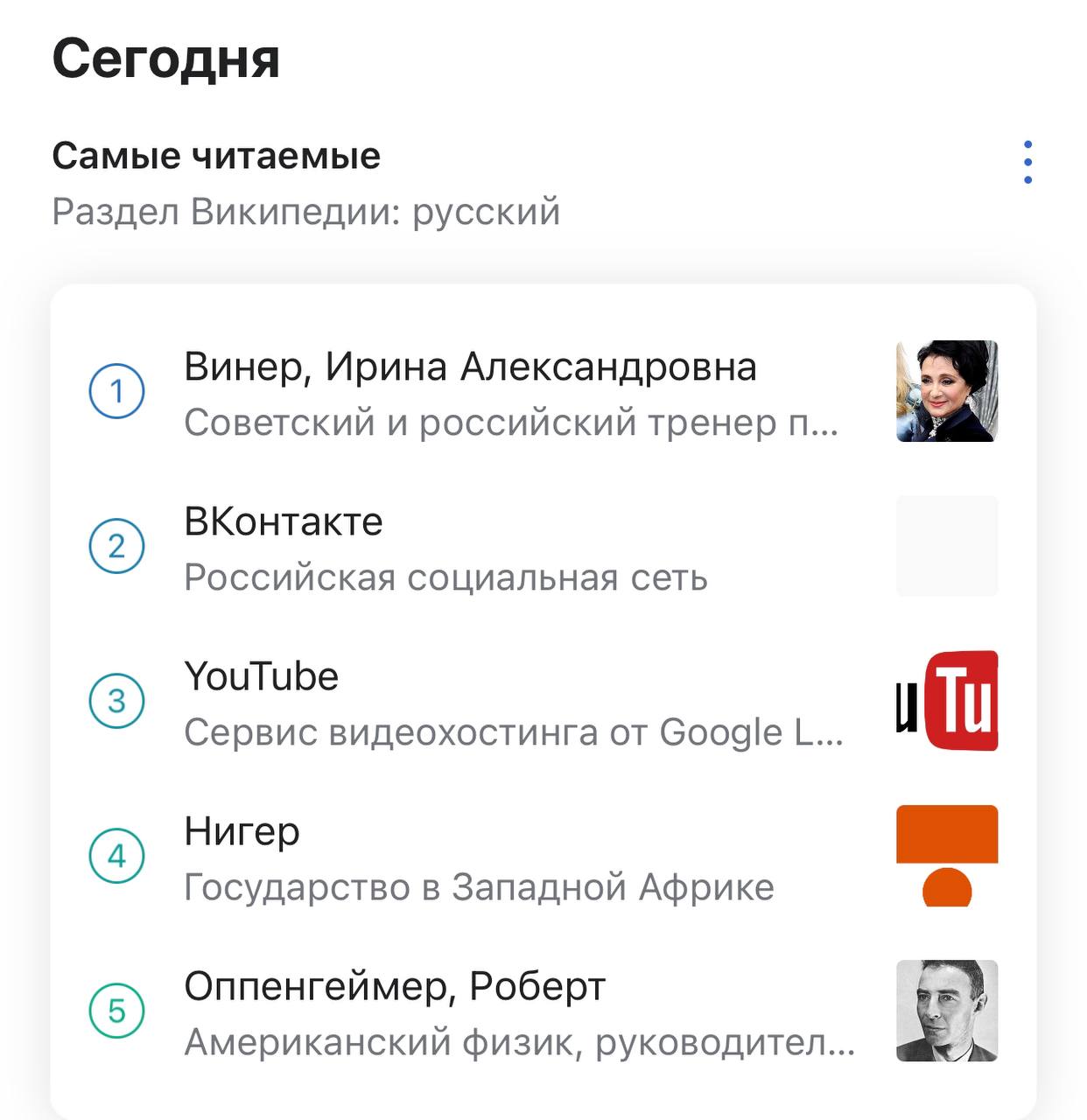View the article Оппенгеймер, Роберт

[395, 986]
